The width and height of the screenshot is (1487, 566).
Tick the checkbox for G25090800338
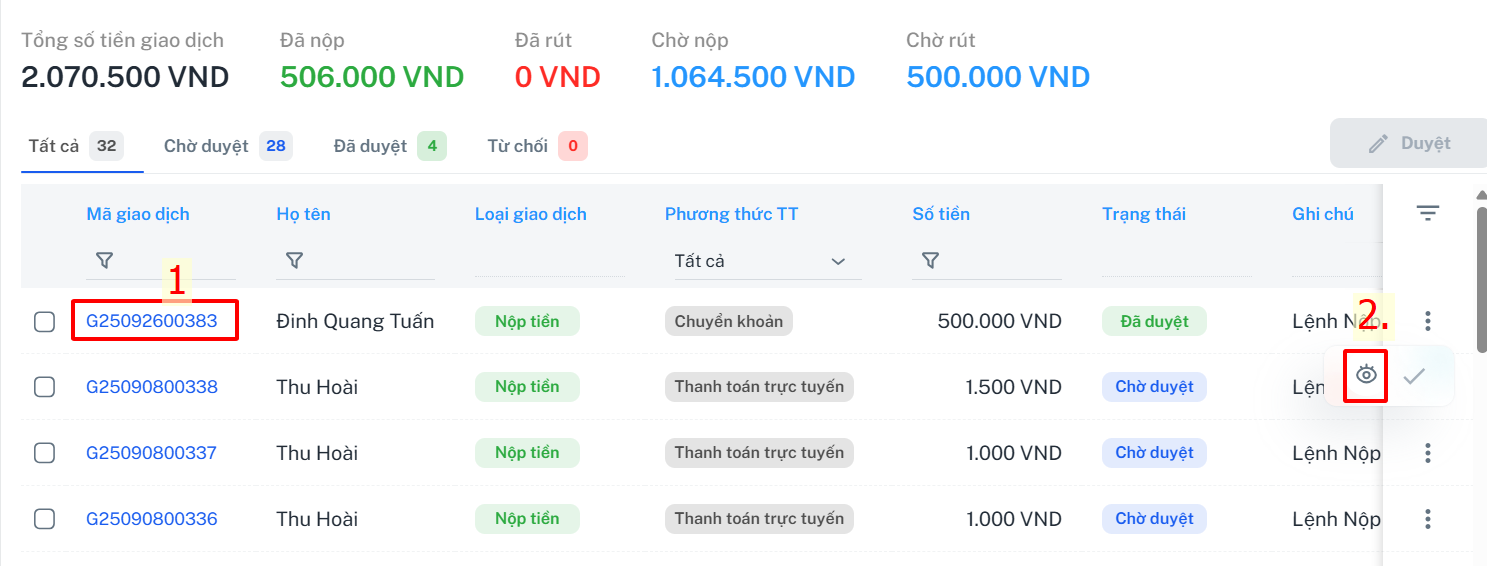(44, 387)
